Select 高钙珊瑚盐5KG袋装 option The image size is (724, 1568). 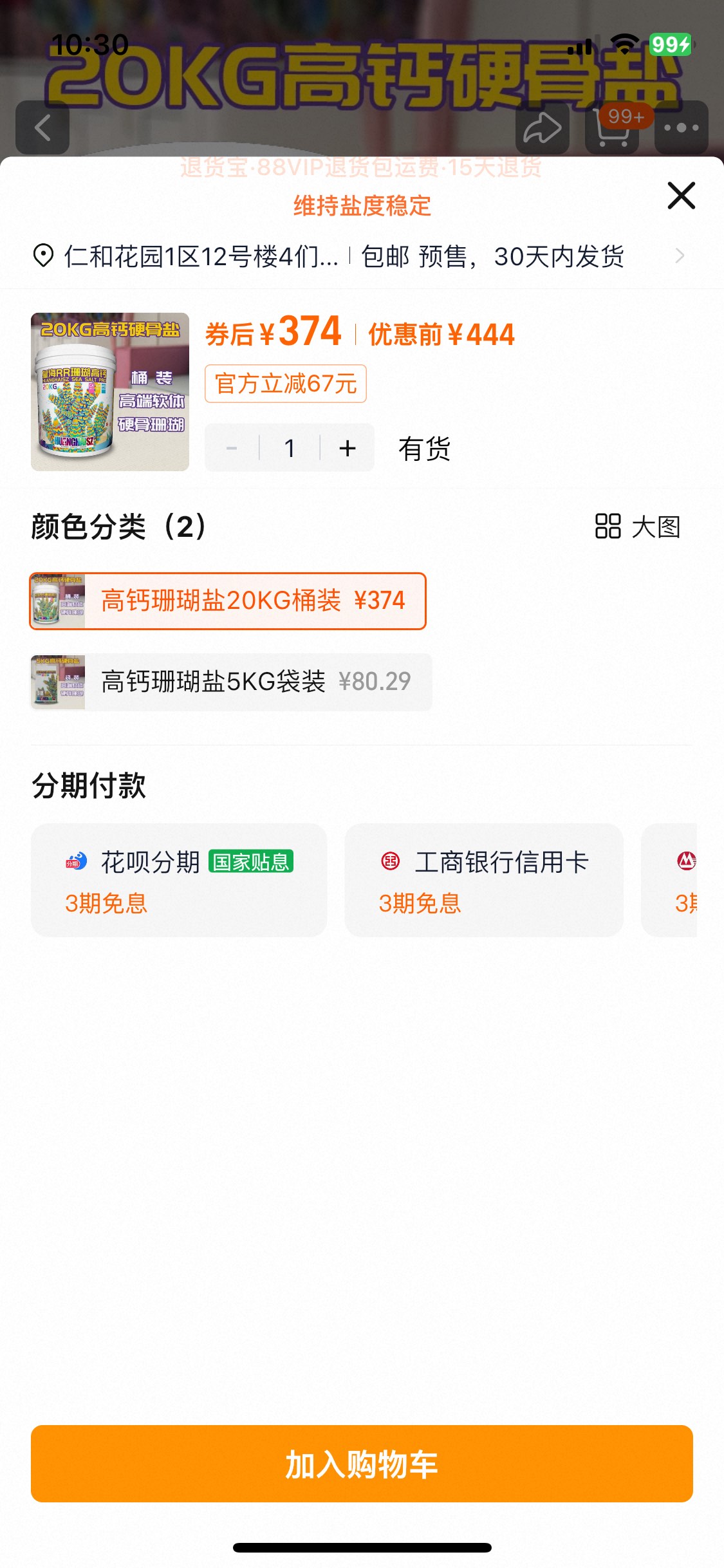230,682
